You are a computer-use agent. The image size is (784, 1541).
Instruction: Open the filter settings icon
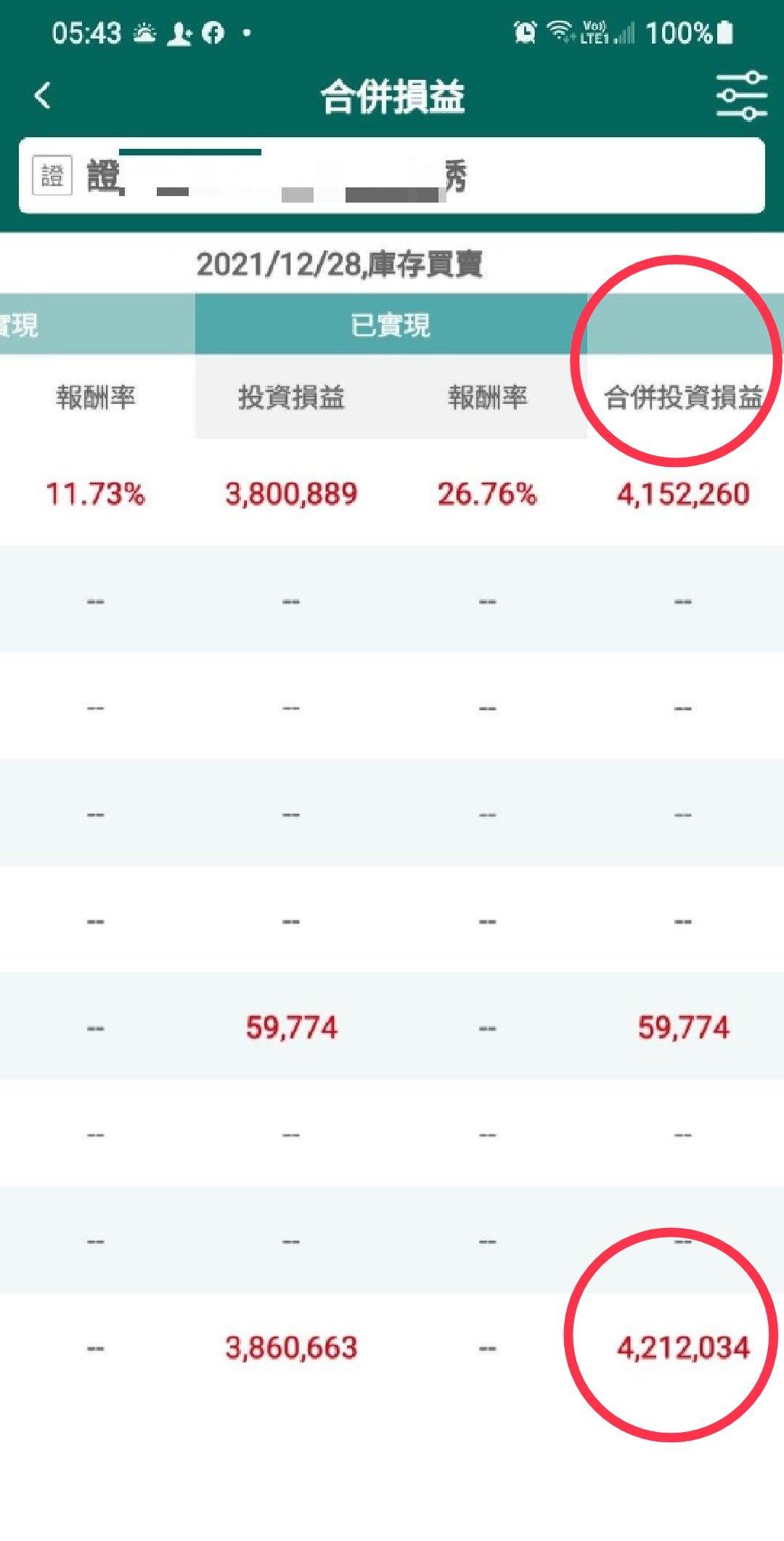coord(741,96)
